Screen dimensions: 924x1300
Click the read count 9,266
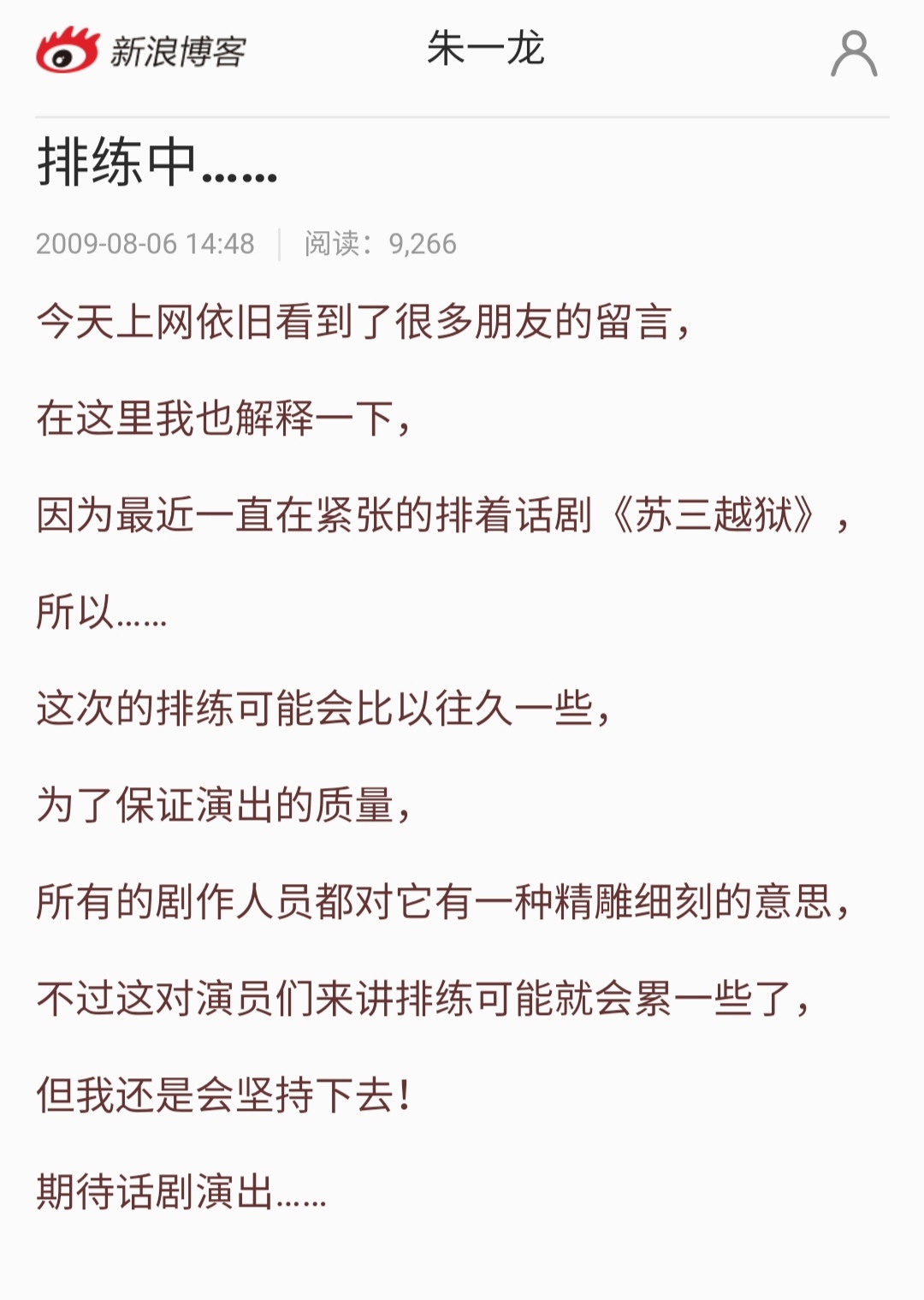tap(425, 244)
